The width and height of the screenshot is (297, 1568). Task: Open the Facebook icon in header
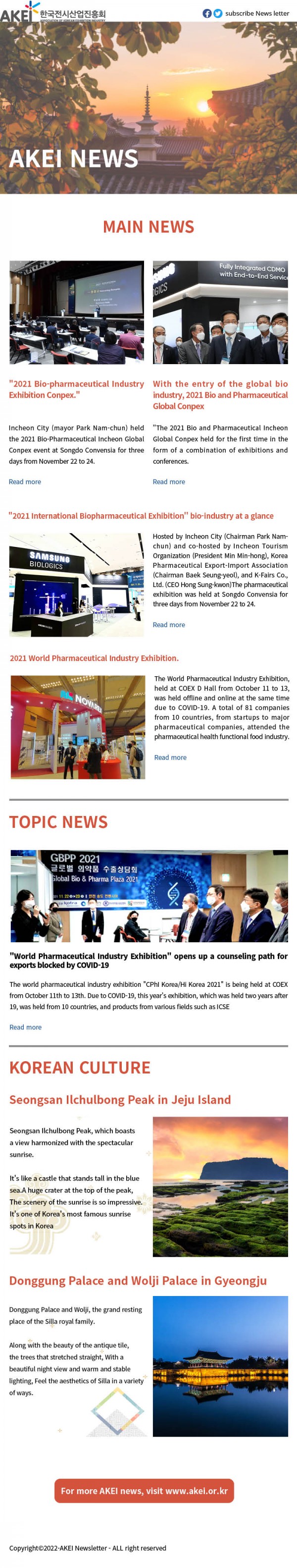(207, 13)
